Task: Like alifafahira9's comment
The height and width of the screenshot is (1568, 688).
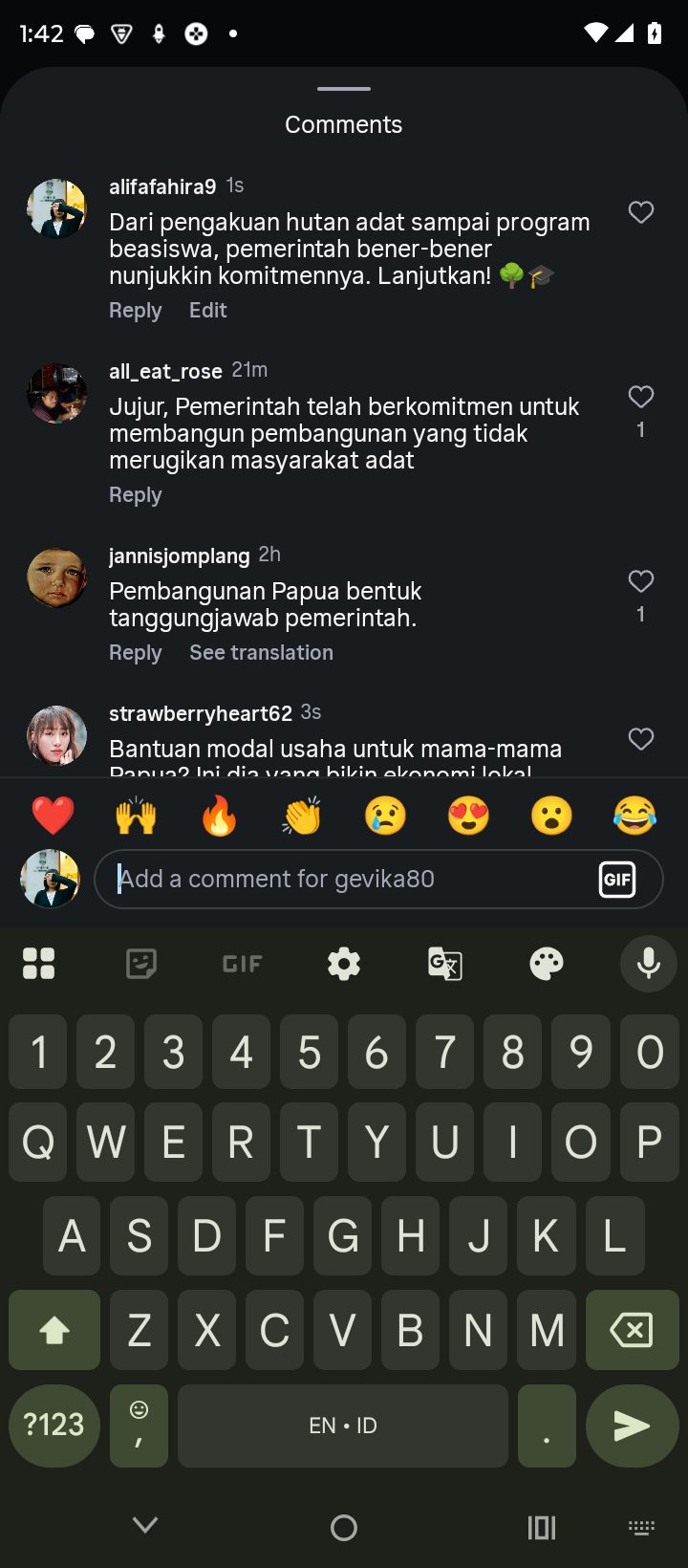Action: pos(641,212)
